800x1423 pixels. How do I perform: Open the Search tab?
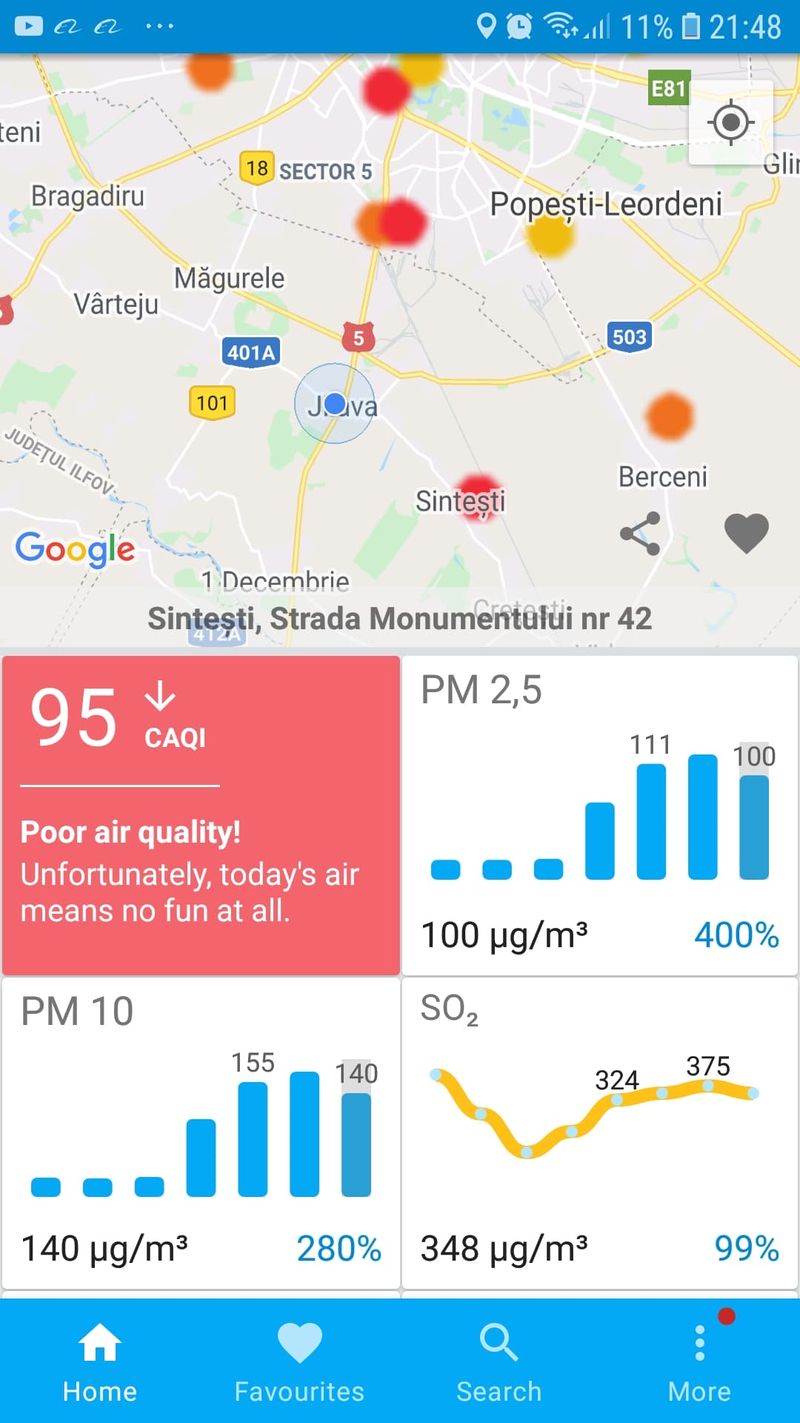coord(499,1362)
